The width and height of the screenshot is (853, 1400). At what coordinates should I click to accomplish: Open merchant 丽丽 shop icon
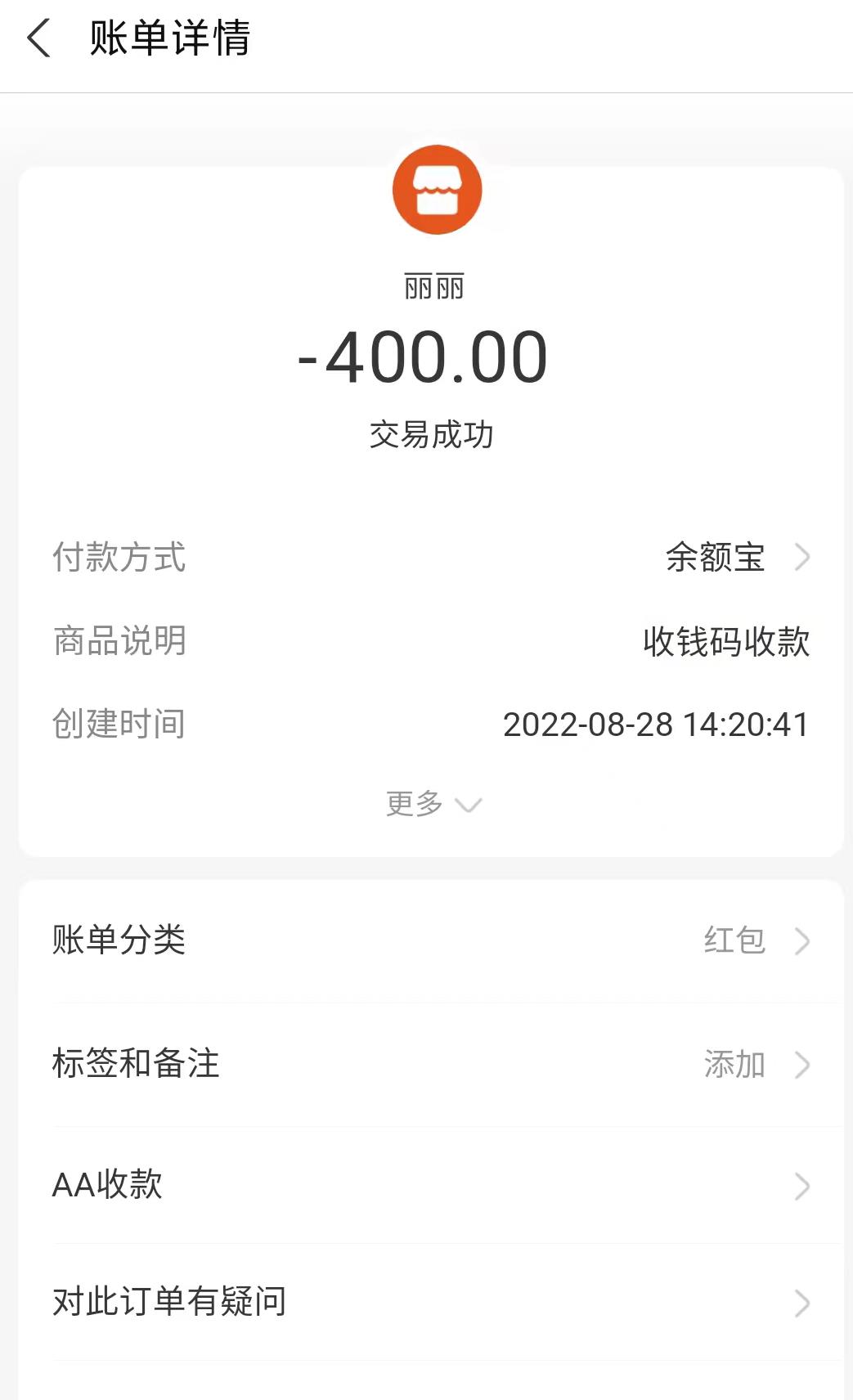437,191
